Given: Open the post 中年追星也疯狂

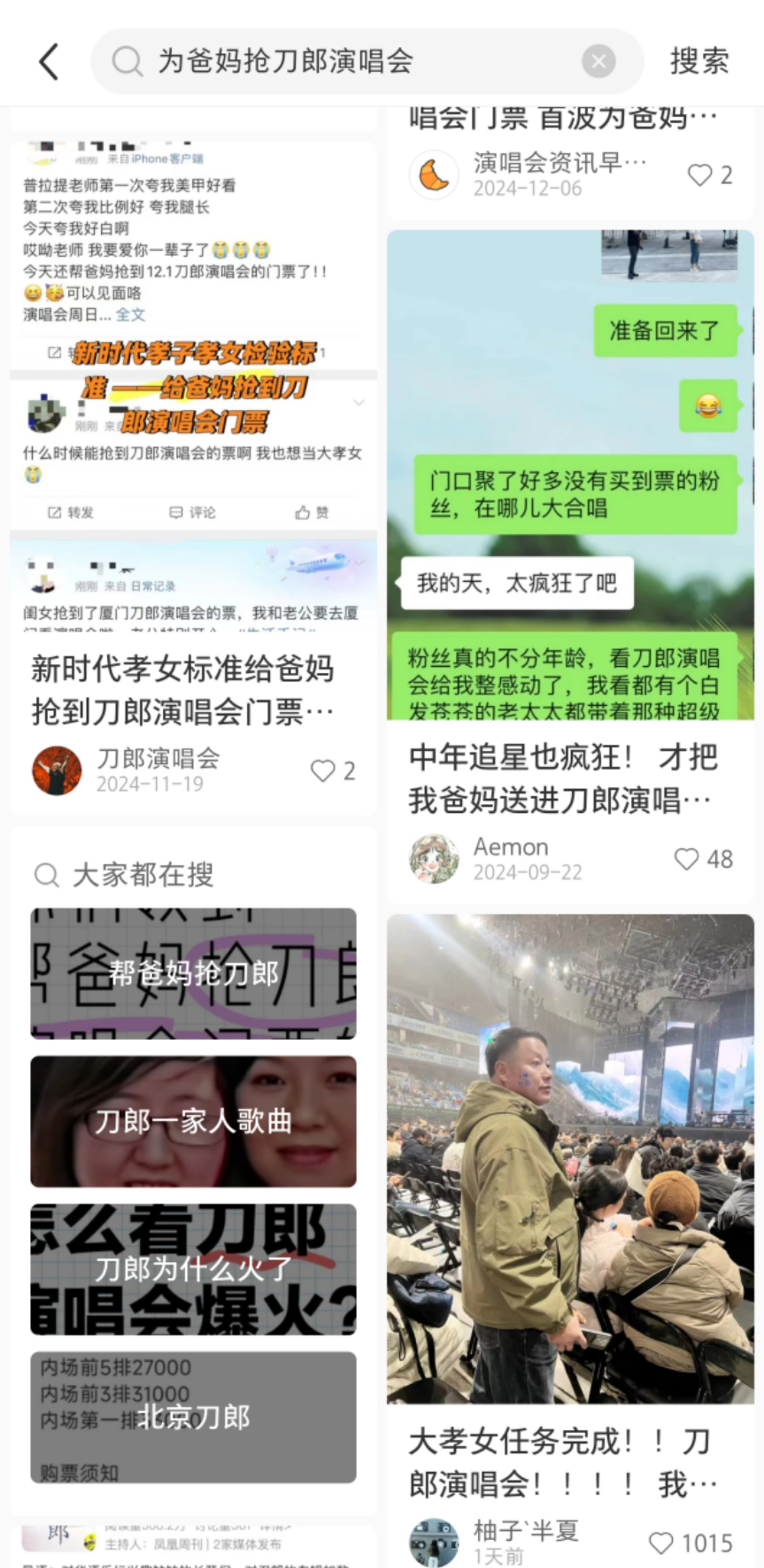Looking at the screenshot, I should click(x=563, y=778).
